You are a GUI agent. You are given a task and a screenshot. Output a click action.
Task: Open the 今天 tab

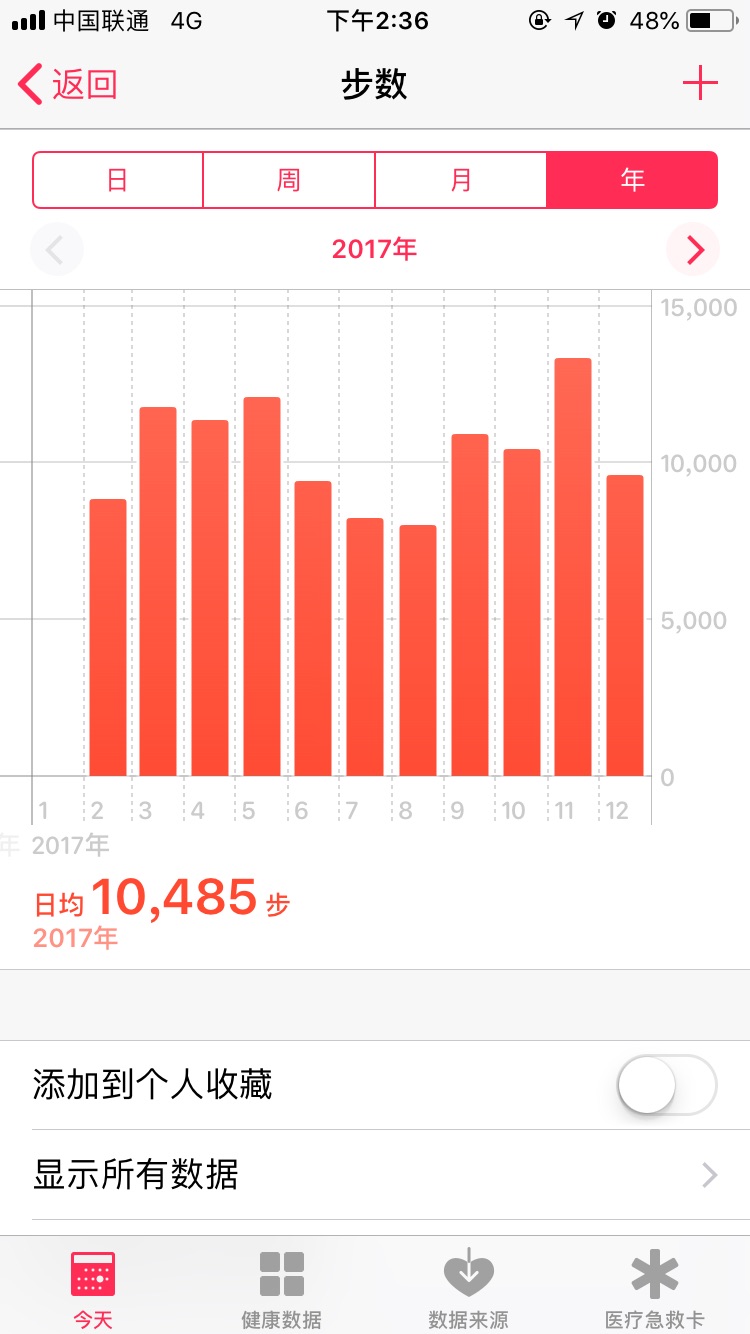(x=93, y=1290)
